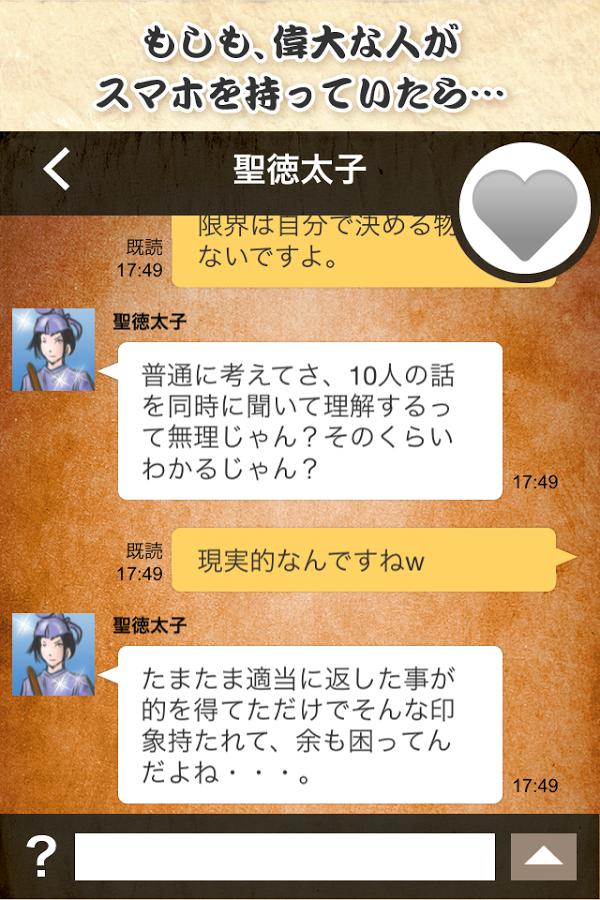This screenshot has height=900, width=600.
Task: Focus the message input field
Action: click(x=285, y=857)
